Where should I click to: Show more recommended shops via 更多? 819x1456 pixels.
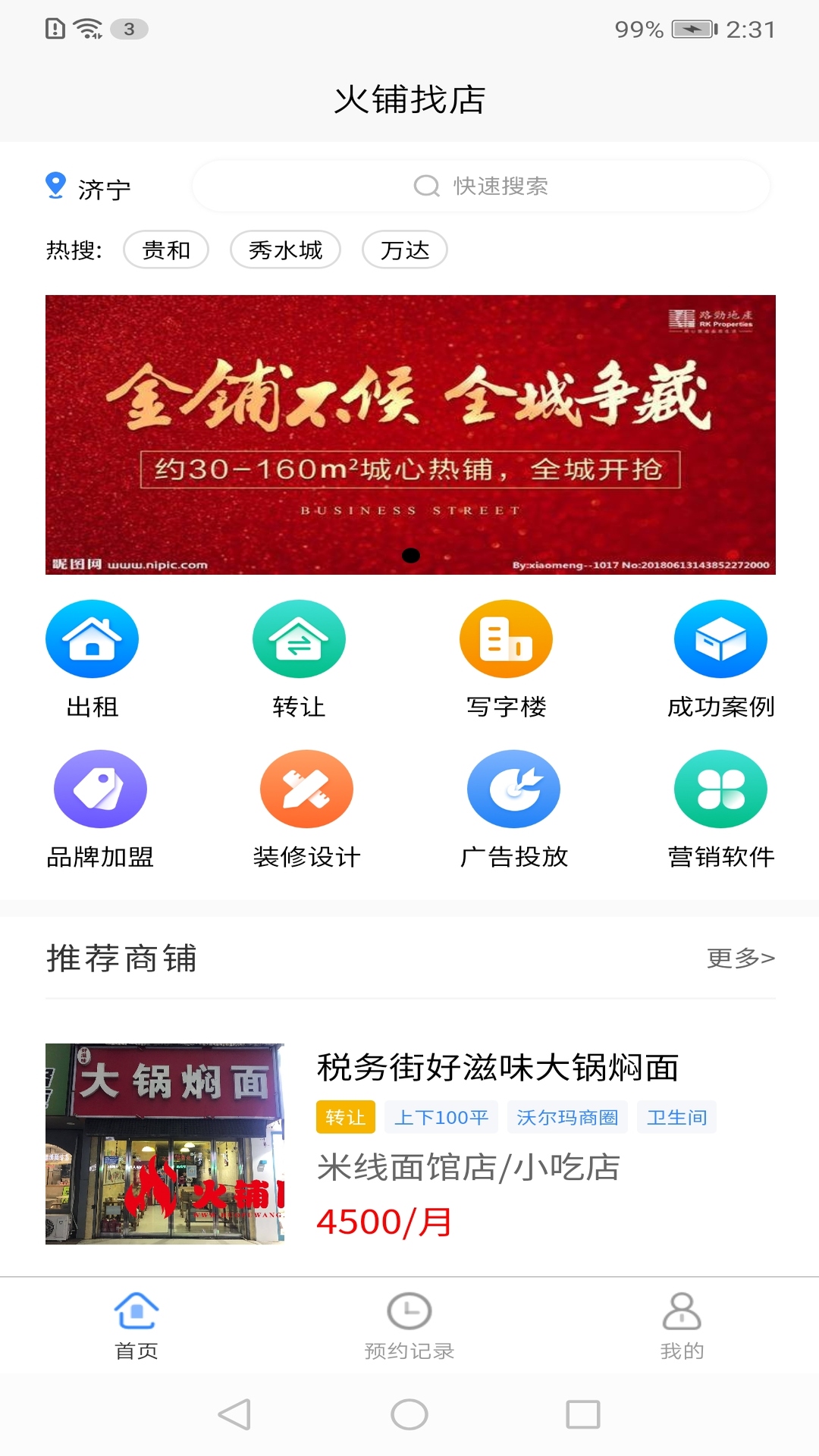click(740, 959)
